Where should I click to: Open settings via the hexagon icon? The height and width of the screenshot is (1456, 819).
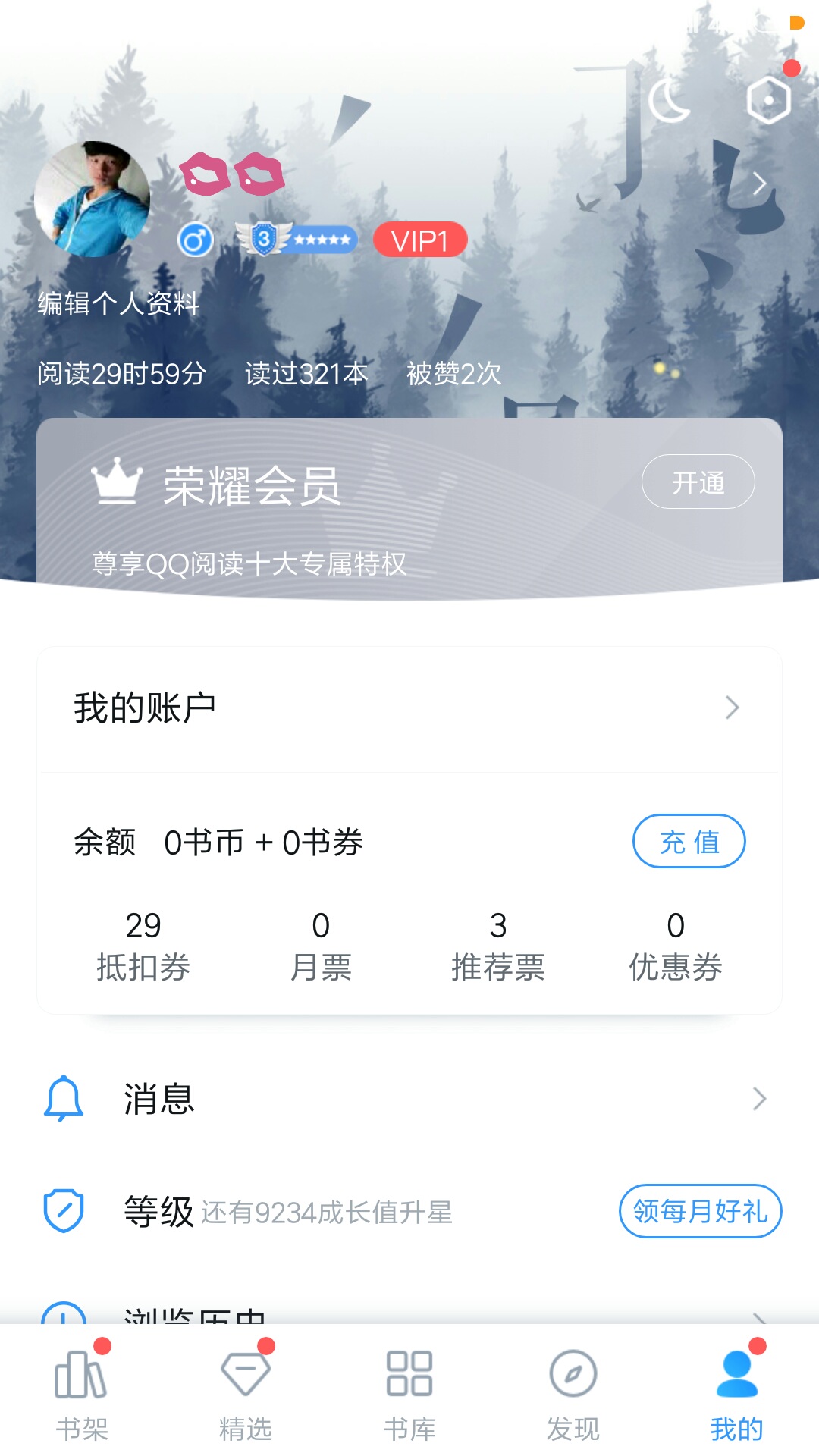(x=768, y=99)
